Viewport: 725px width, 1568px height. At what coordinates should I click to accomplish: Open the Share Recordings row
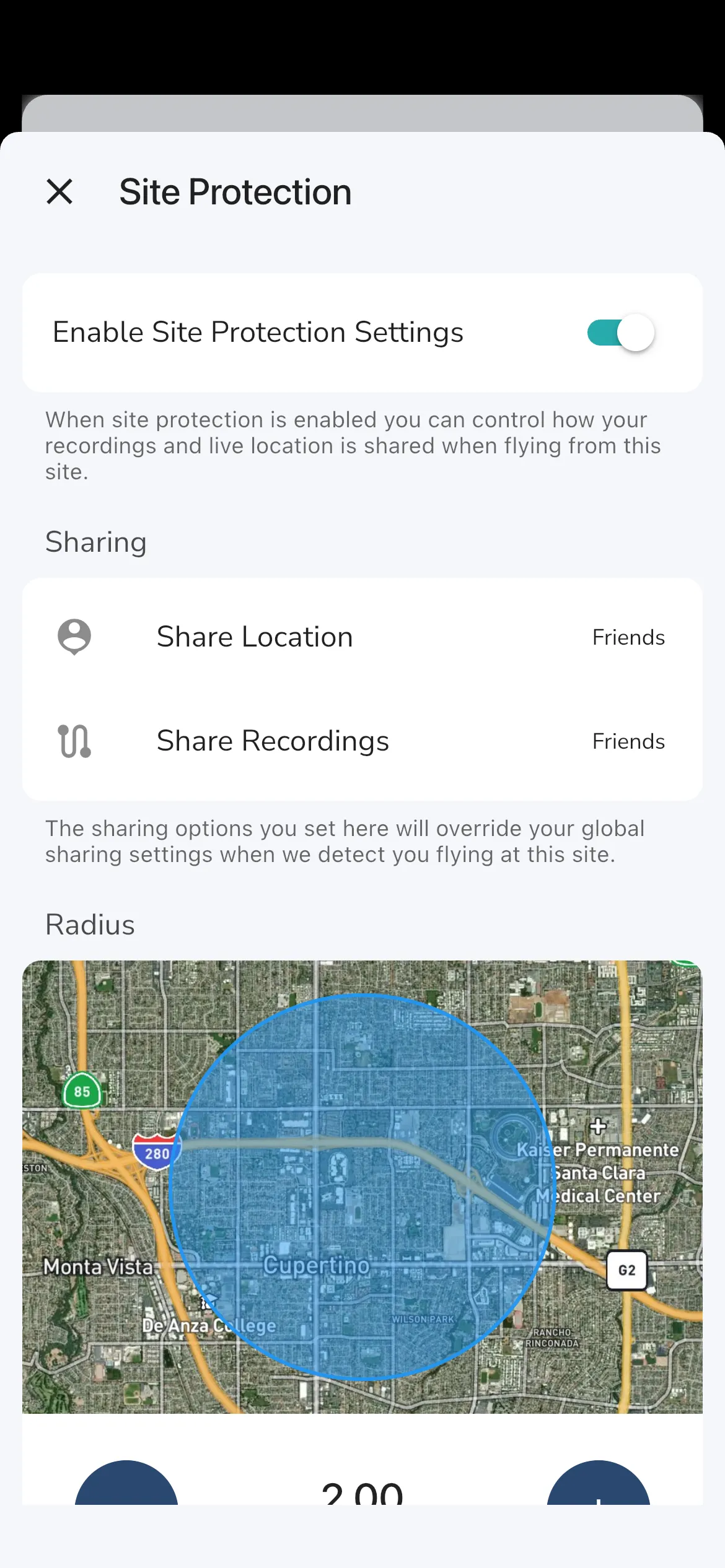coord(361,741)
